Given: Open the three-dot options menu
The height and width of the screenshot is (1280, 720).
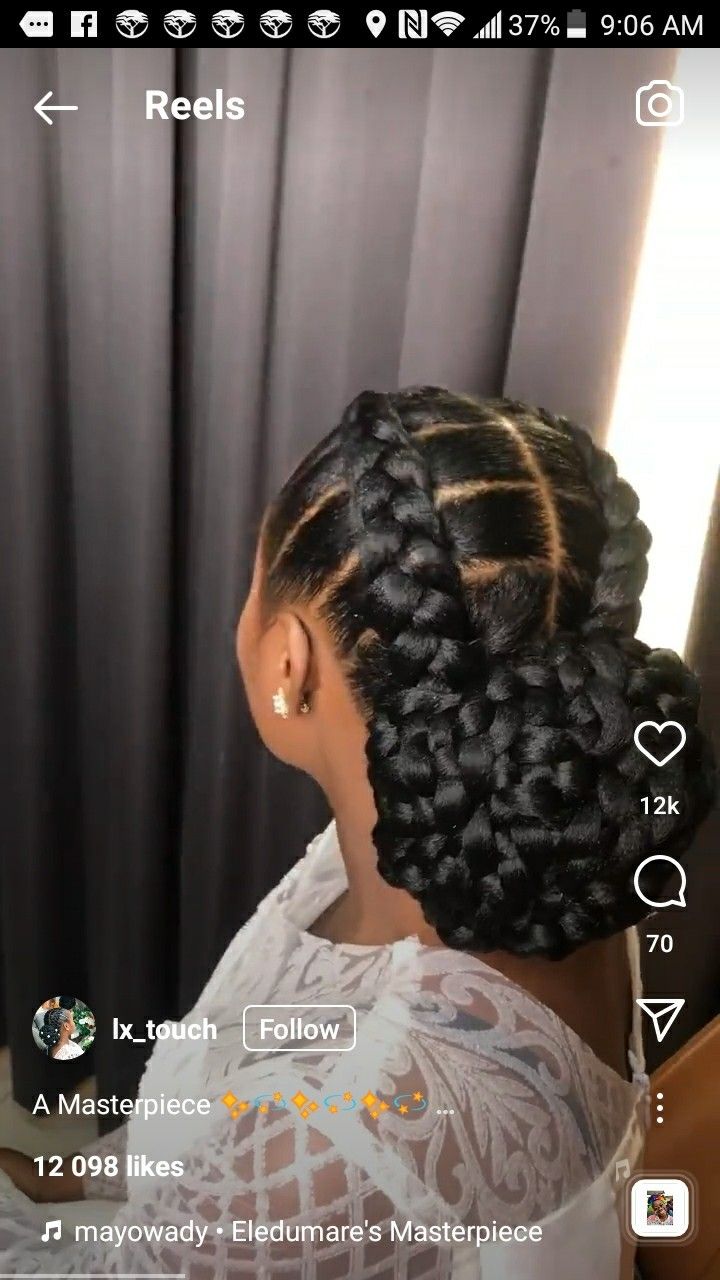Looking at the screenshot, I should (x=660, y=1108).
